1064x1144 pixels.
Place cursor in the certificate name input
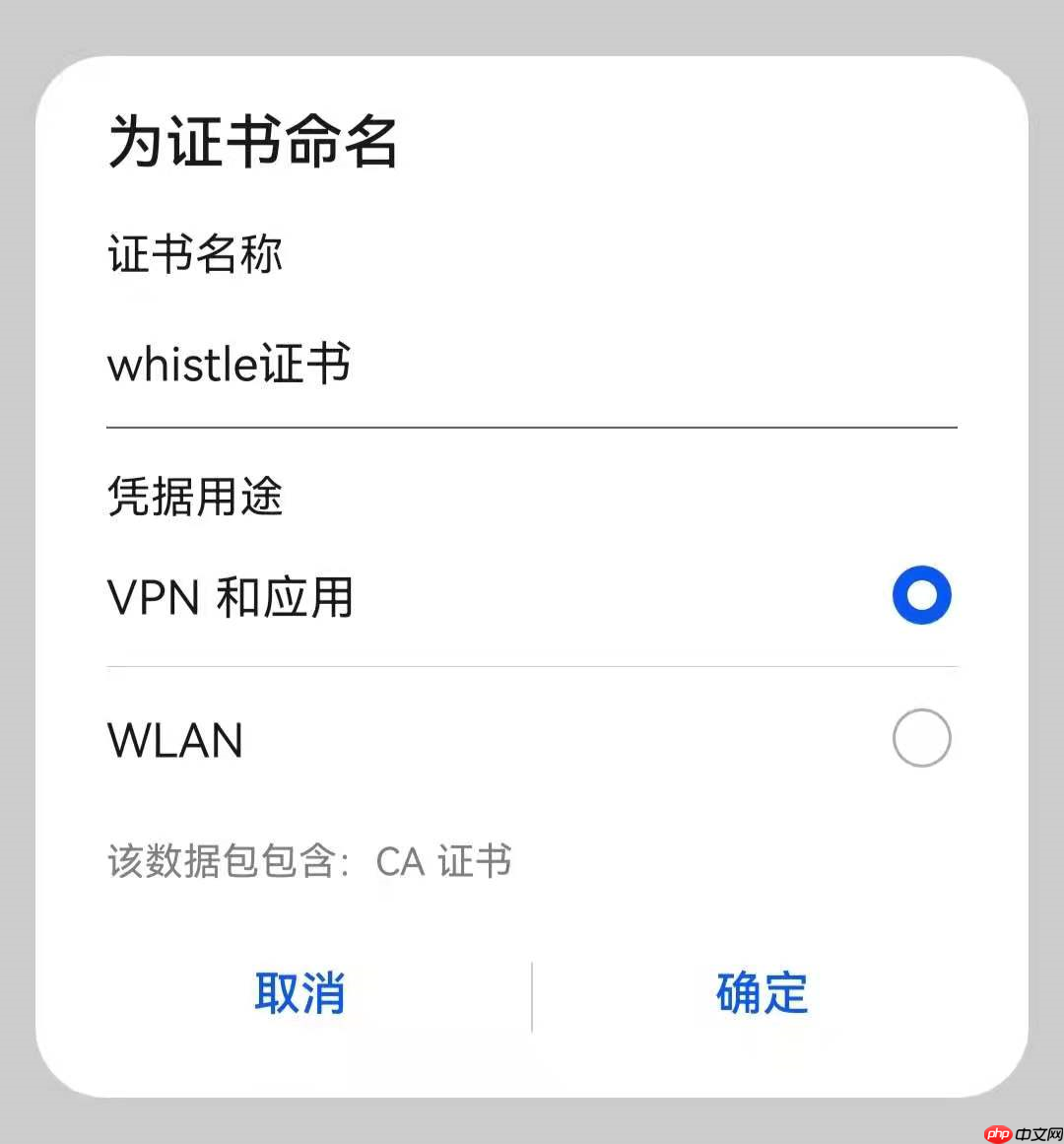click(x=394, y=366)
